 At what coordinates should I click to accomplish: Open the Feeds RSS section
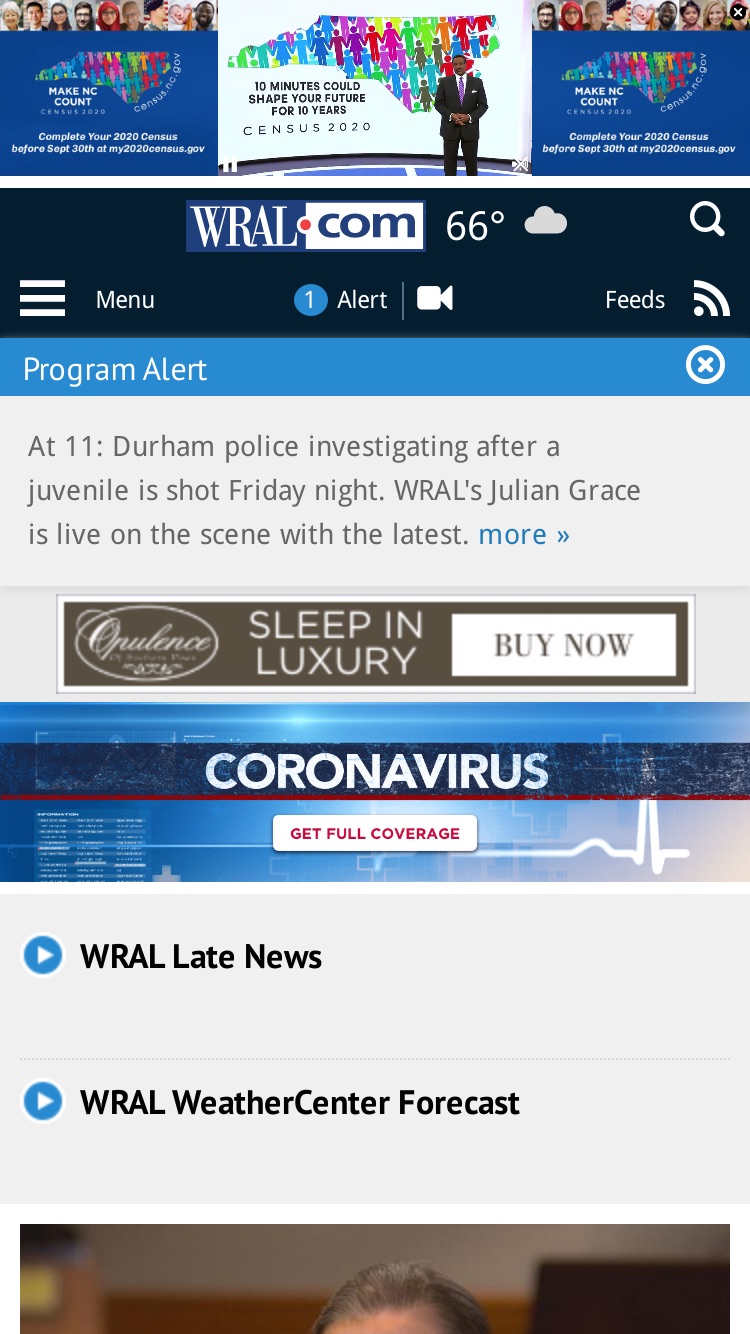pos(667,299)
